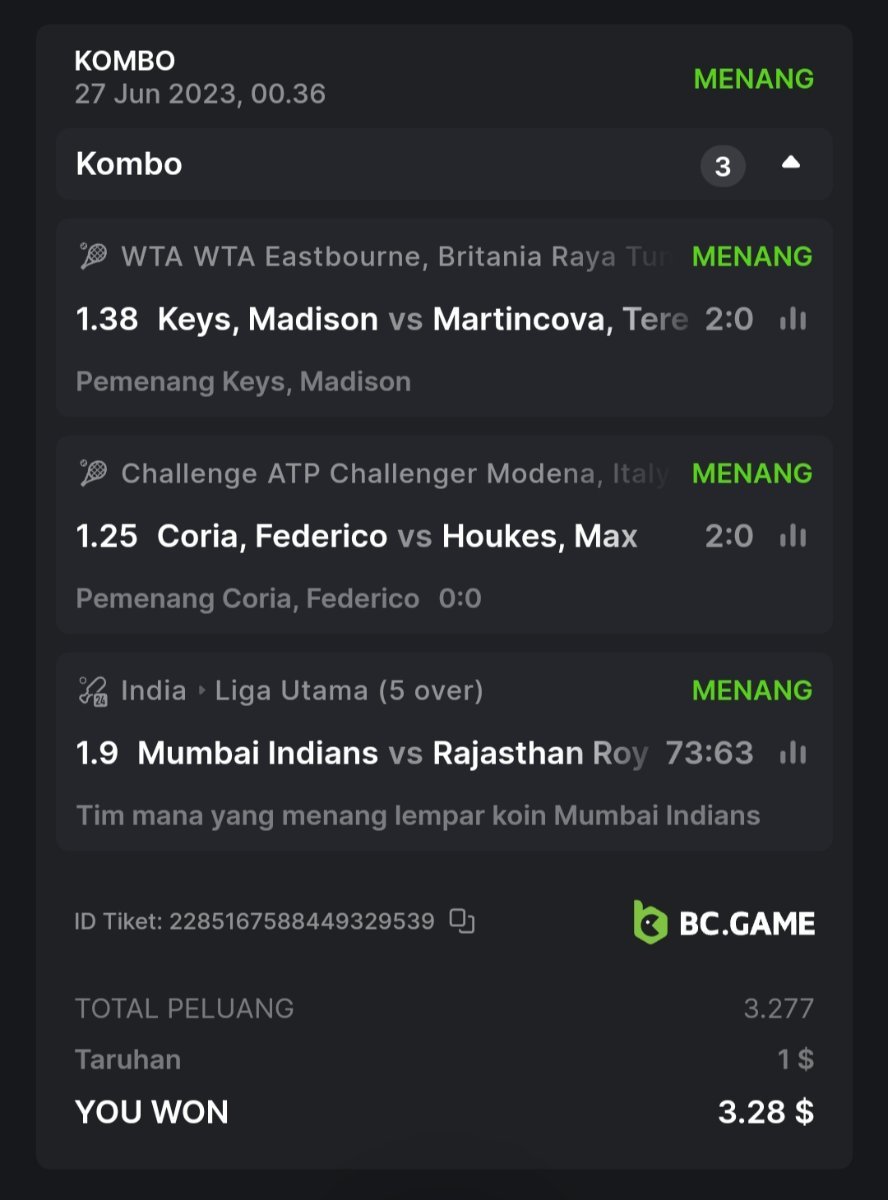Collapse the Kombo bet list
Screen dimensions: 888x1200
point(790,163)
